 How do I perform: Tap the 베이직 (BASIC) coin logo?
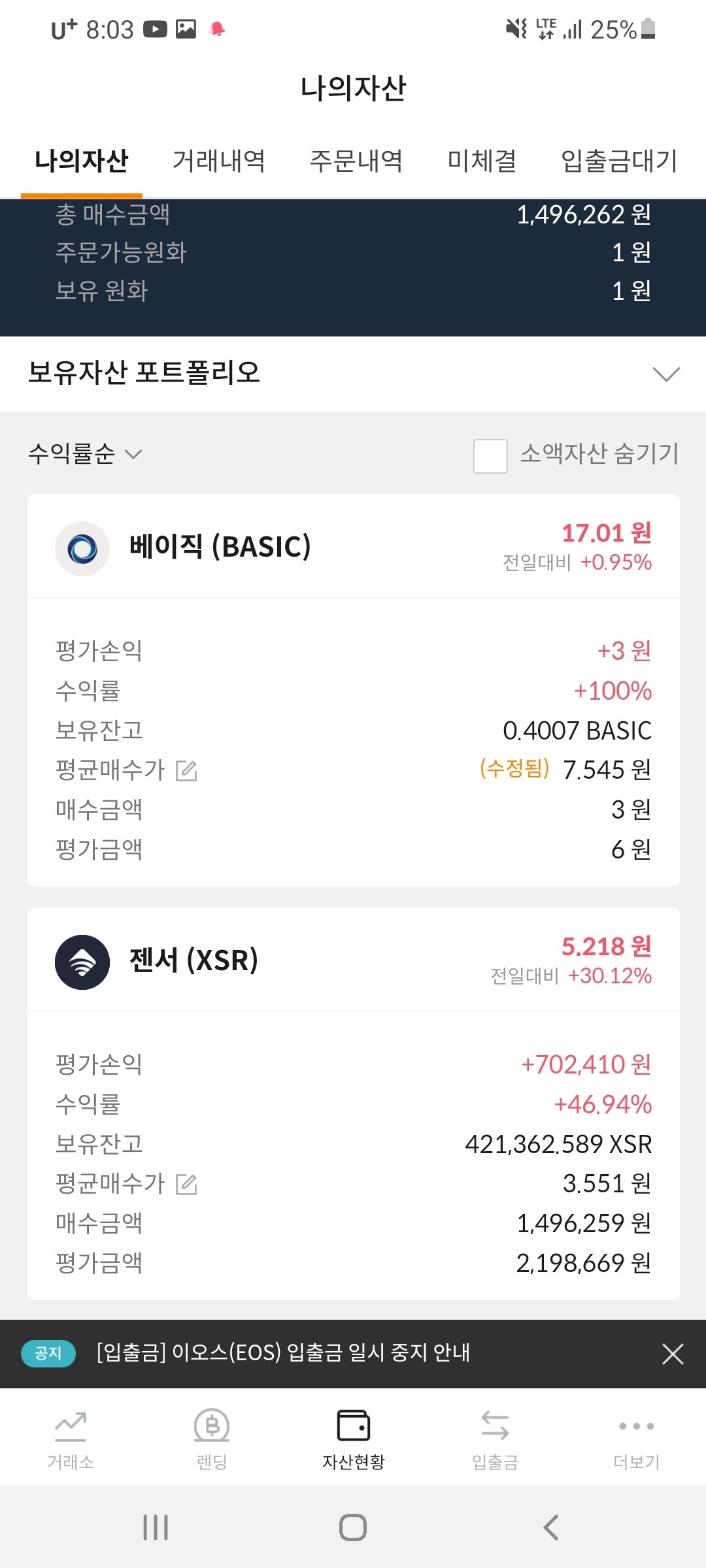tap(82, 548)
